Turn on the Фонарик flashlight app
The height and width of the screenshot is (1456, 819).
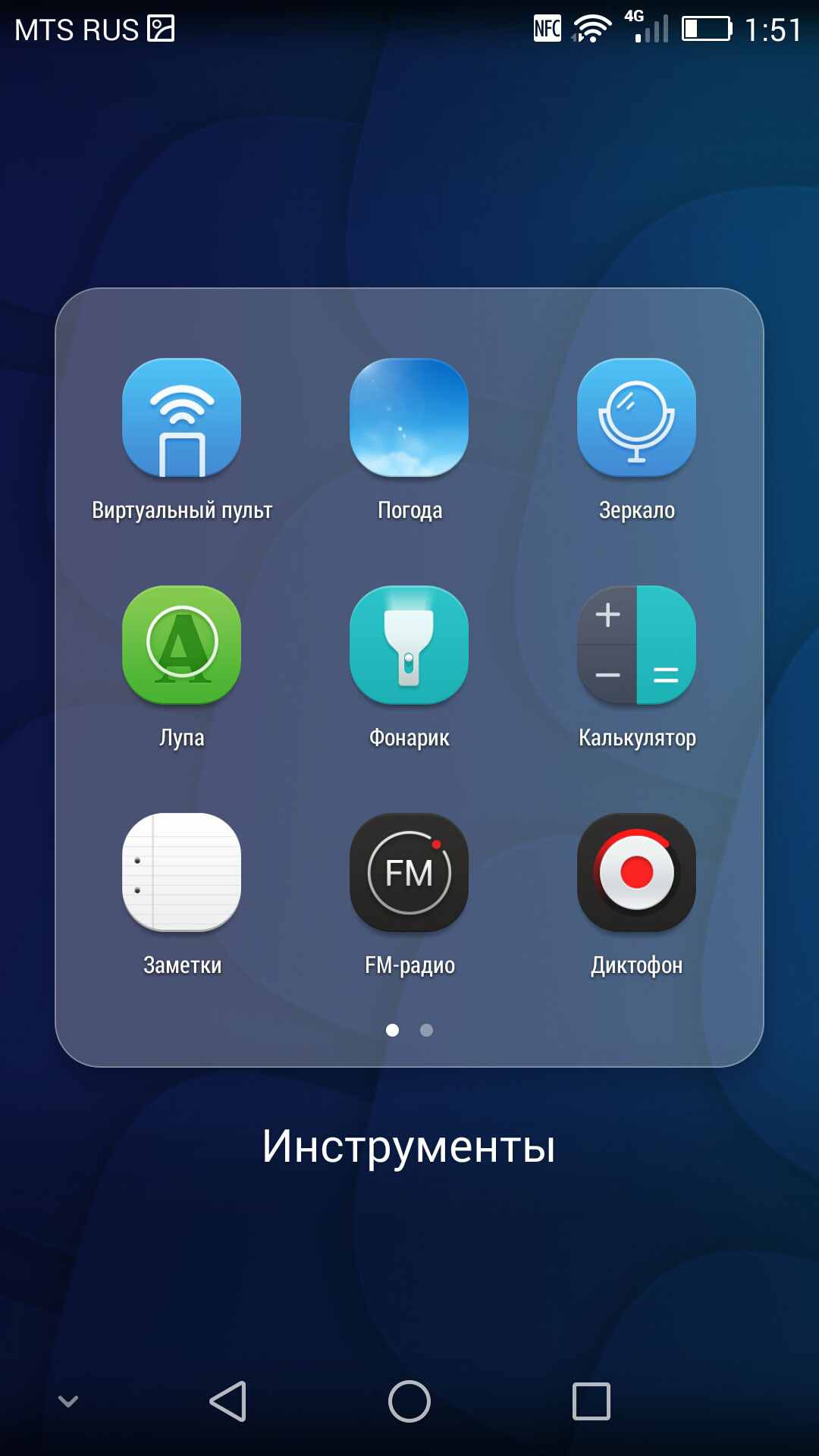409,645
